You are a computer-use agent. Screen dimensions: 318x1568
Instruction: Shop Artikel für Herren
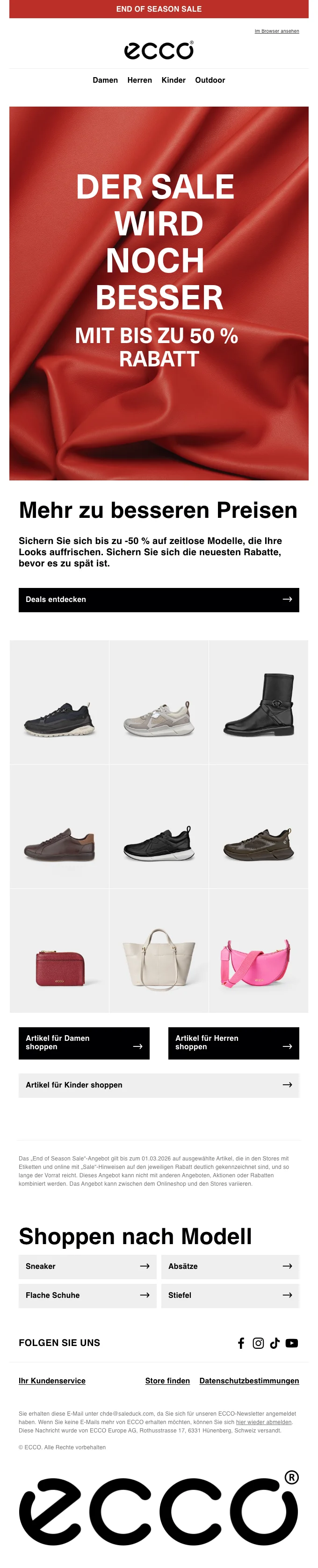click(233, 1043)
